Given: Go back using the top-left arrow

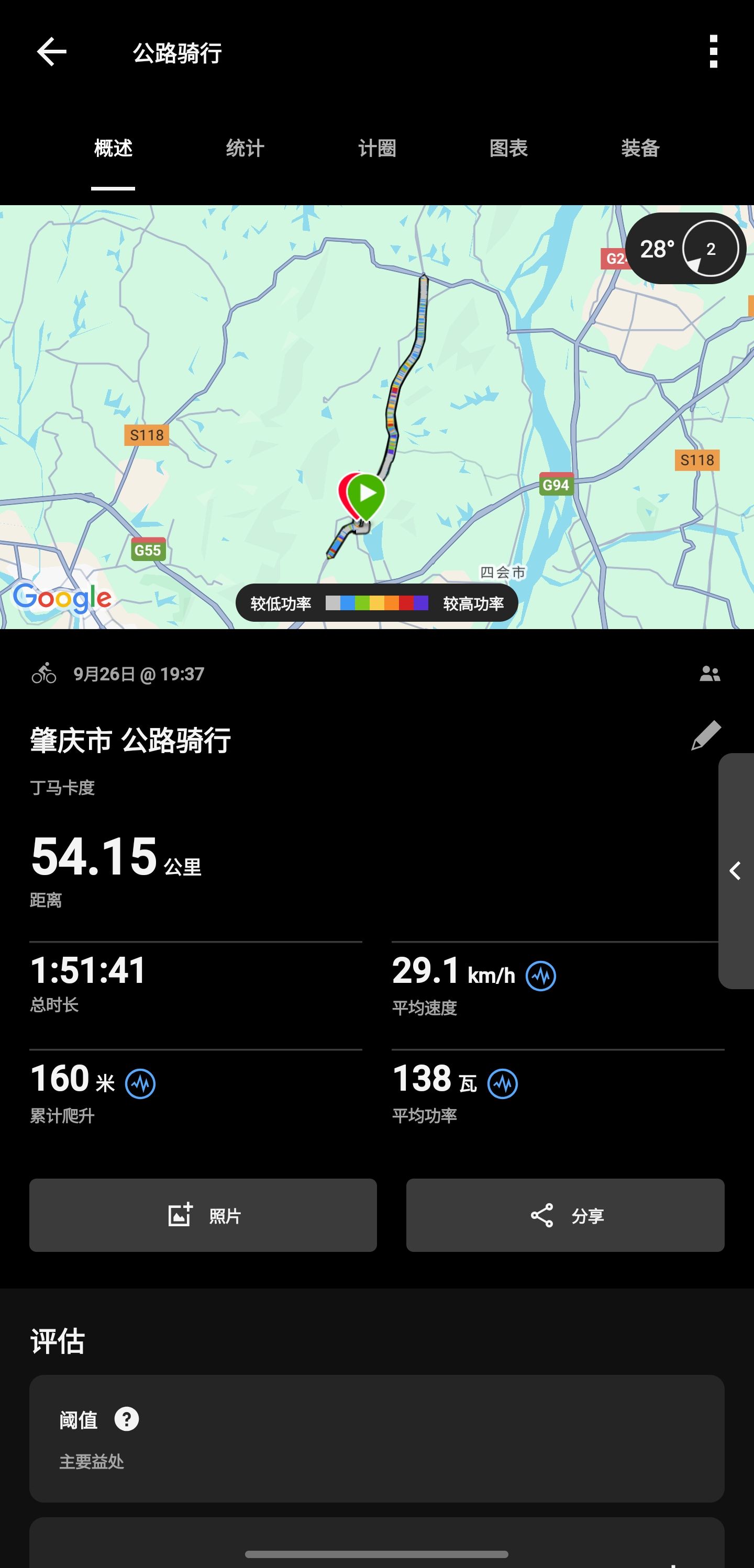Looking at the screenshot, I should (x=52, y=52).
